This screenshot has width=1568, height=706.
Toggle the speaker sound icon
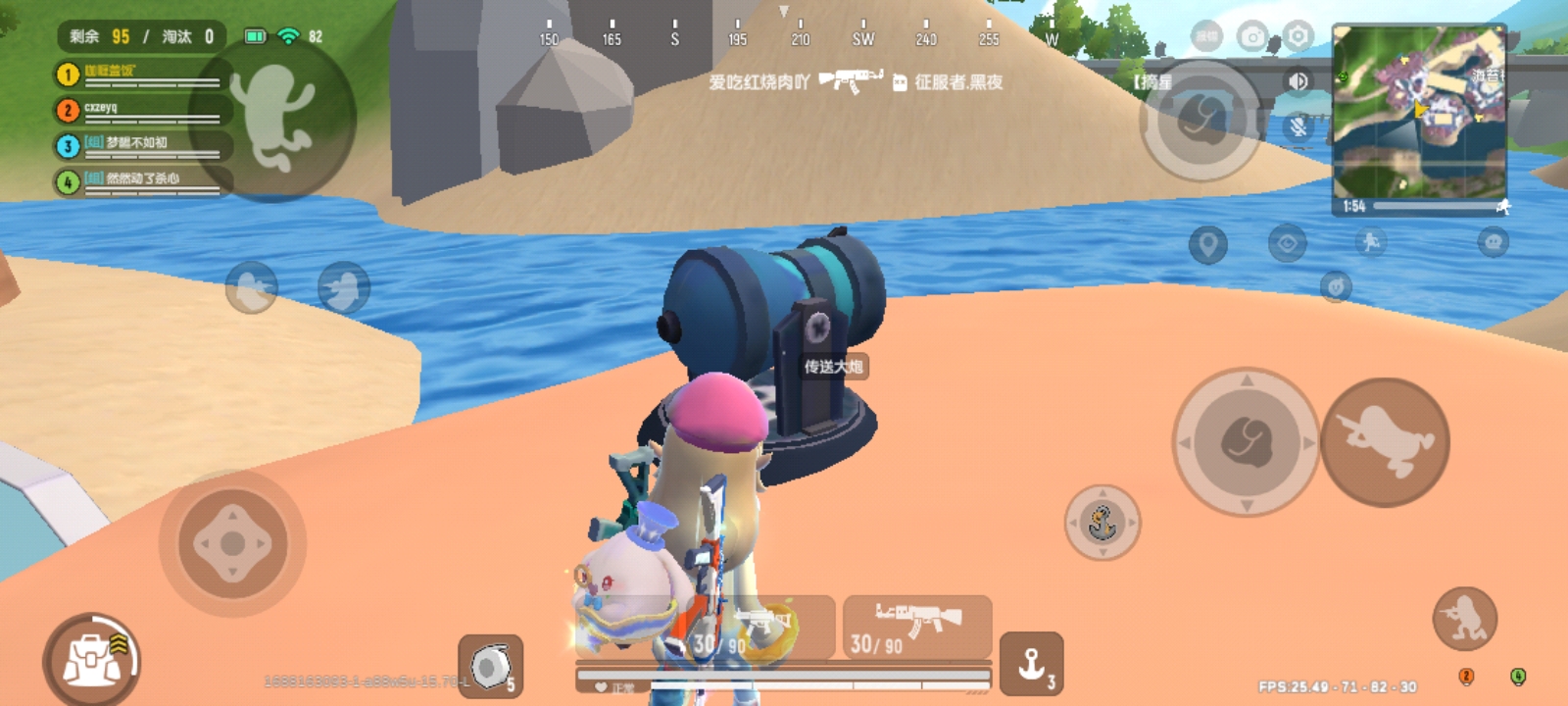1298,81
